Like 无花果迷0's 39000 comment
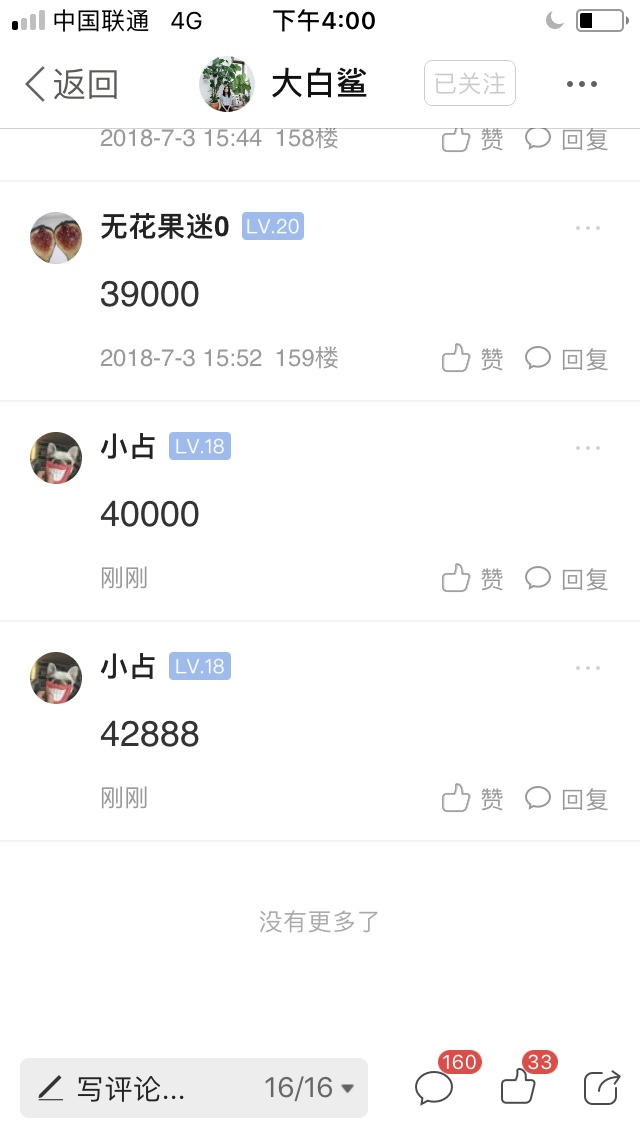This screenshot has height=1136, width=640. click(x=473, y=358)
